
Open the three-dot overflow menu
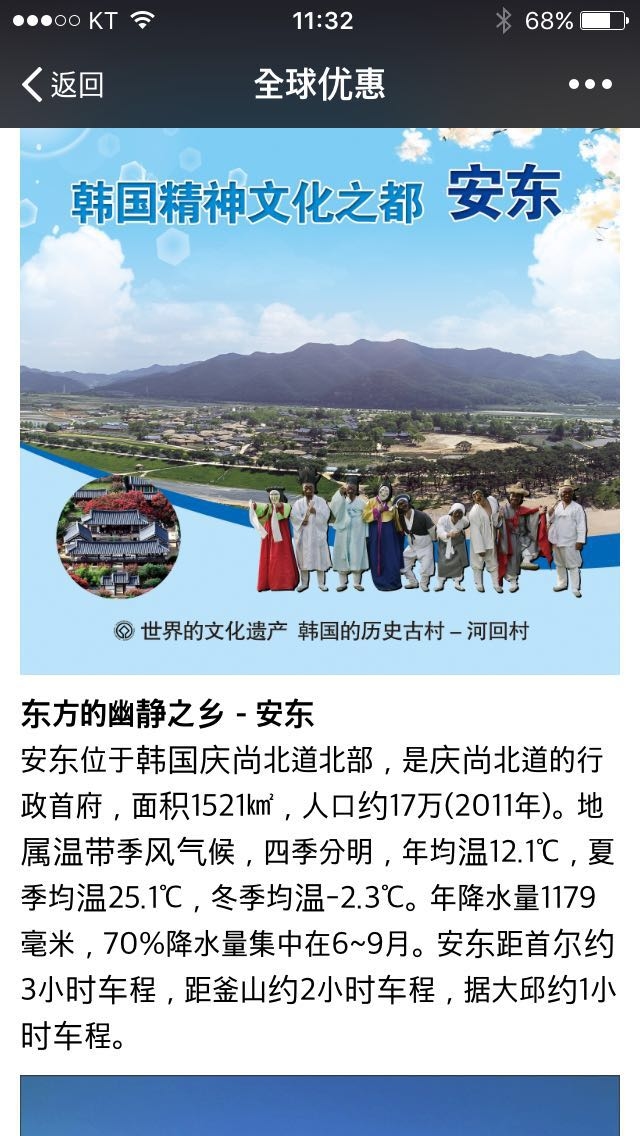point(590,85)
